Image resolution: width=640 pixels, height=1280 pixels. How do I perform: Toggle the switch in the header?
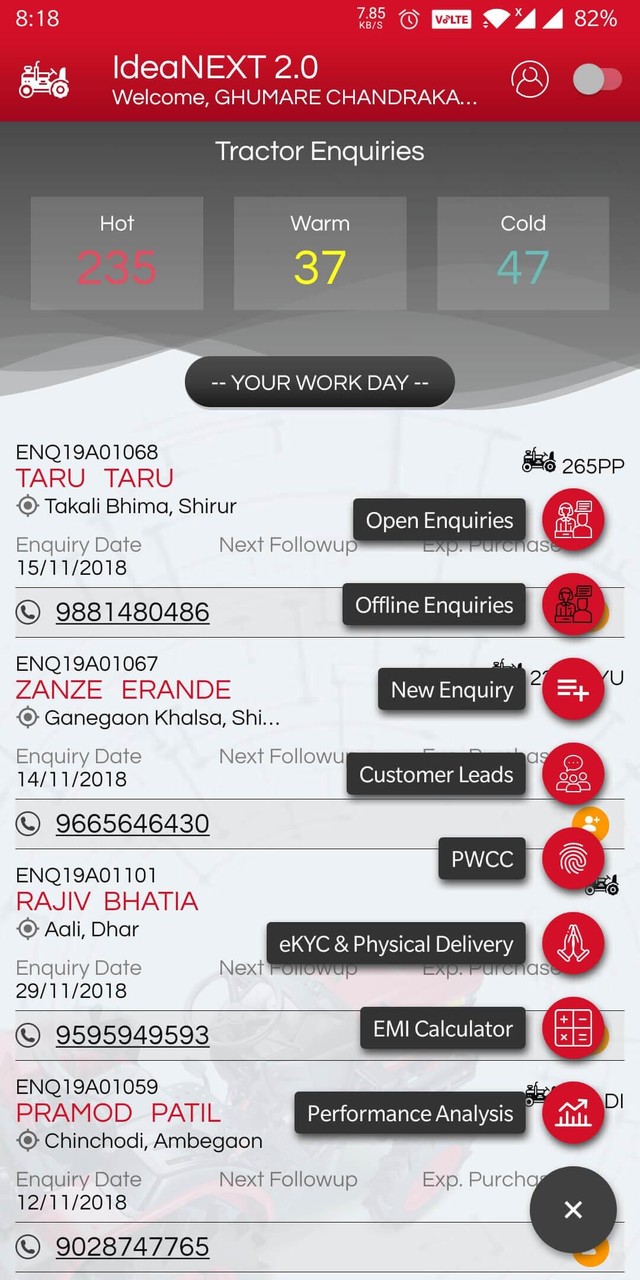click(x=597, y=80)
